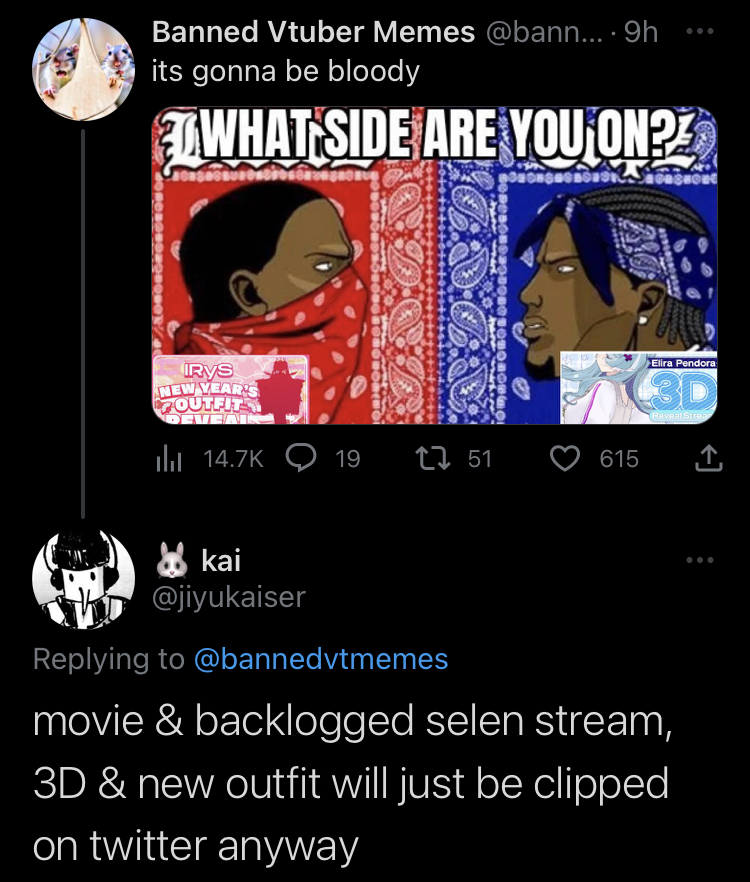Open the 'What side are you on' image
The height and width of the screenshot is (882, 750).
436,264
